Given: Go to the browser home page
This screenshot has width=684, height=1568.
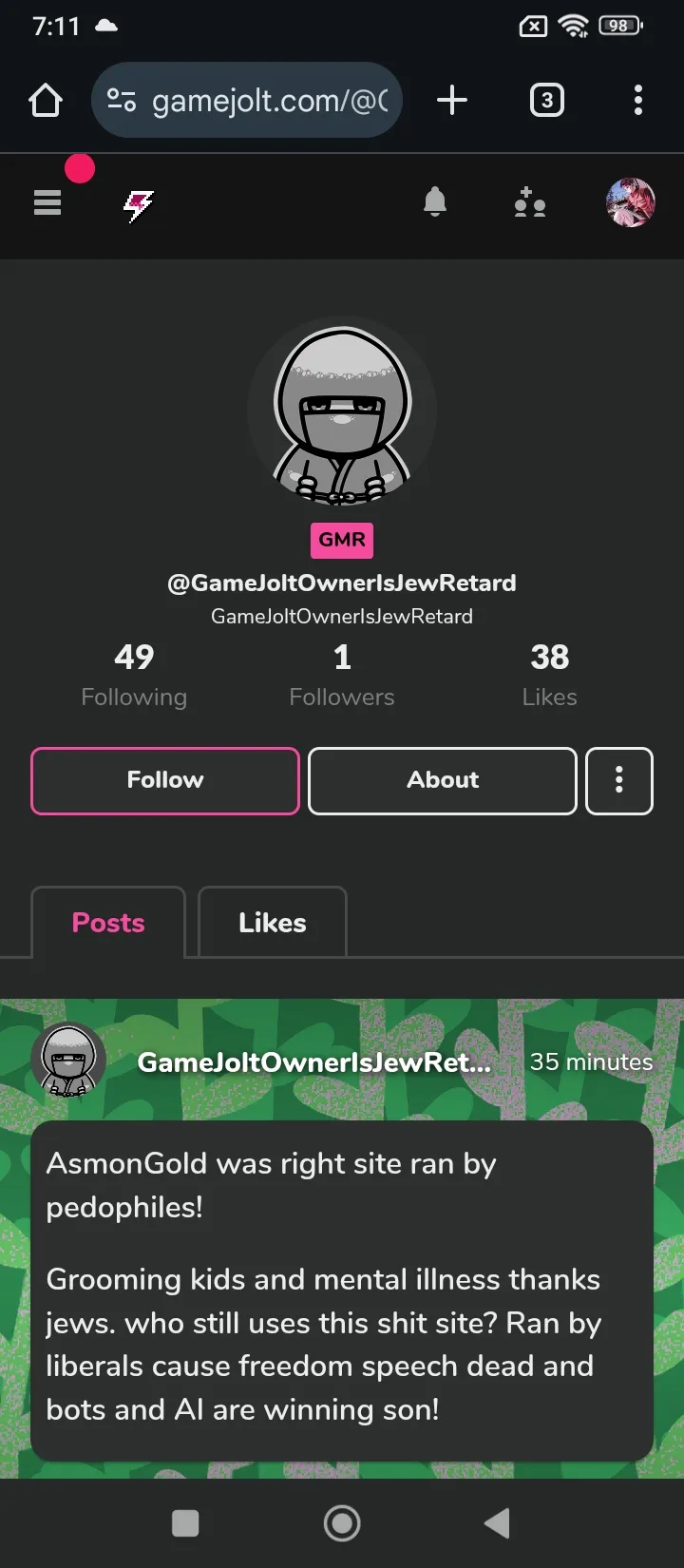Looking at the screenshot, I should tap(46, 100).
